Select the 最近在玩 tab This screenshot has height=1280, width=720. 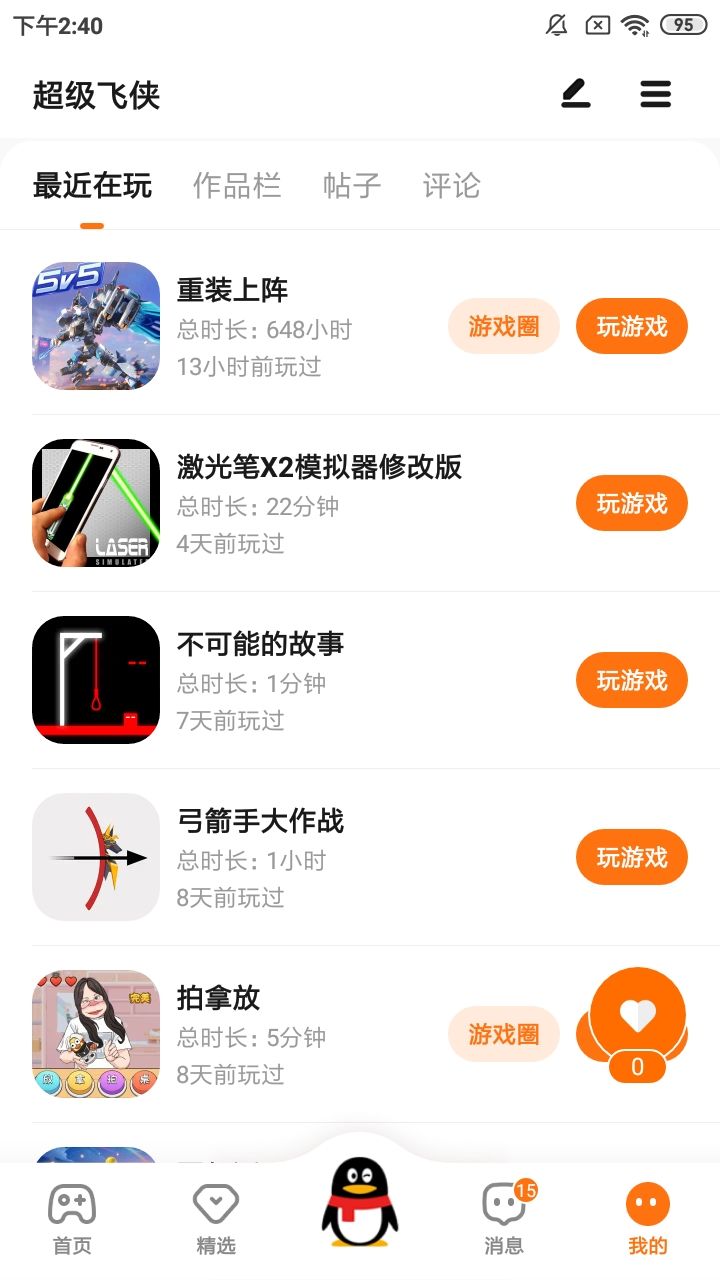[92, 186]
